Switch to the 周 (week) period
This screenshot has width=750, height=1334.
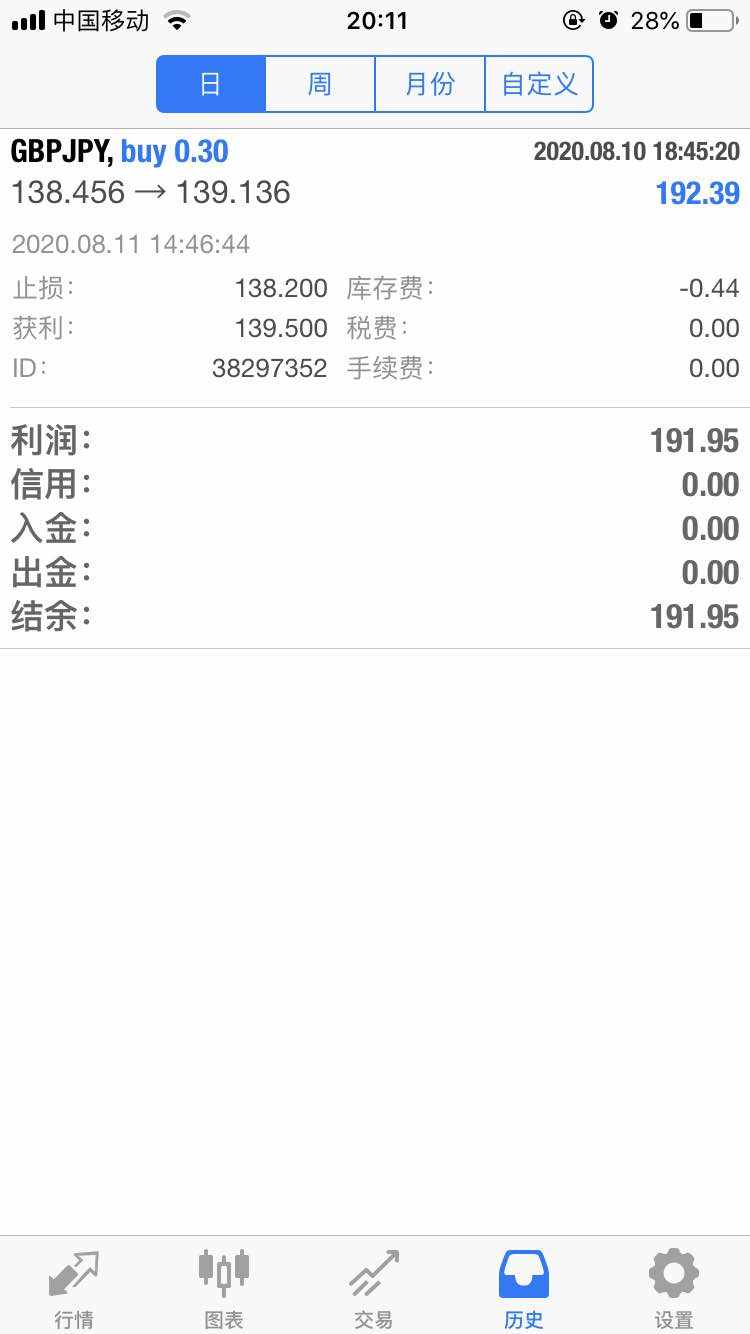[320, 84]
